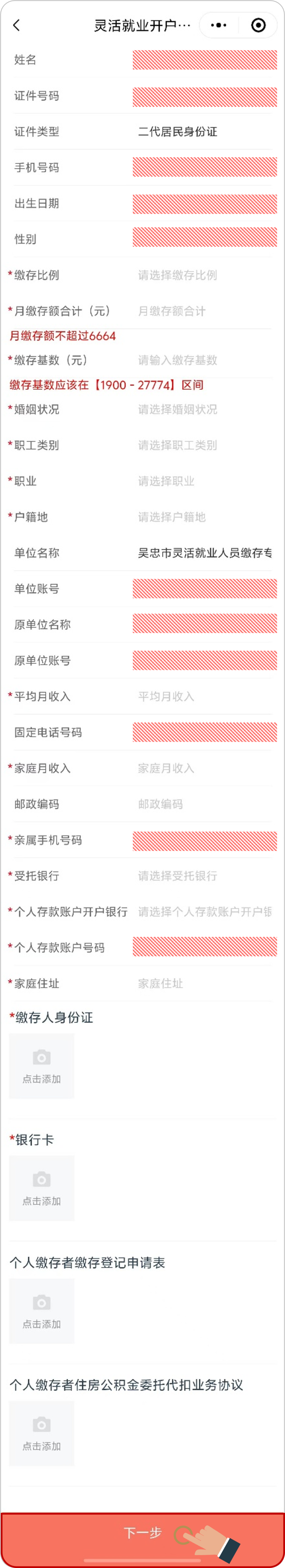This screenshot has height=1568, width=285.
Task: Choose 个人存款账户开户银行
Action: tap(204, 912)
